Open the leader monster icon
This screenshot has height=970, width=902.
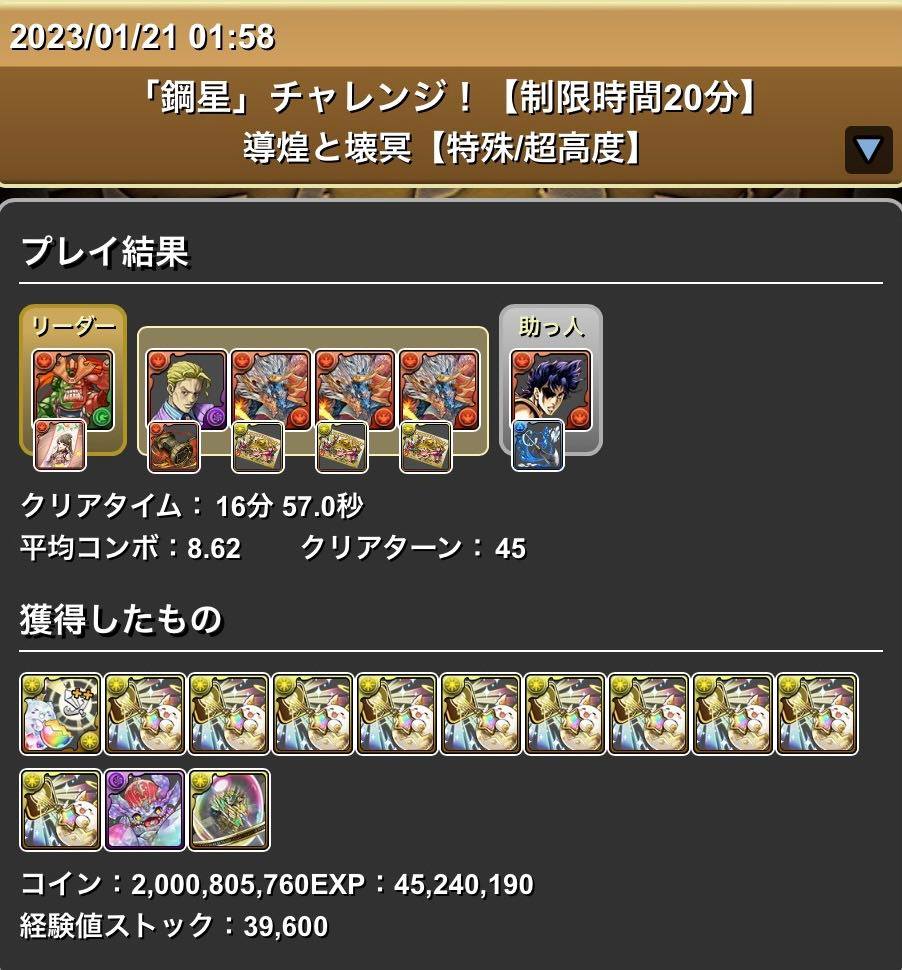click(x=72, y=388)
